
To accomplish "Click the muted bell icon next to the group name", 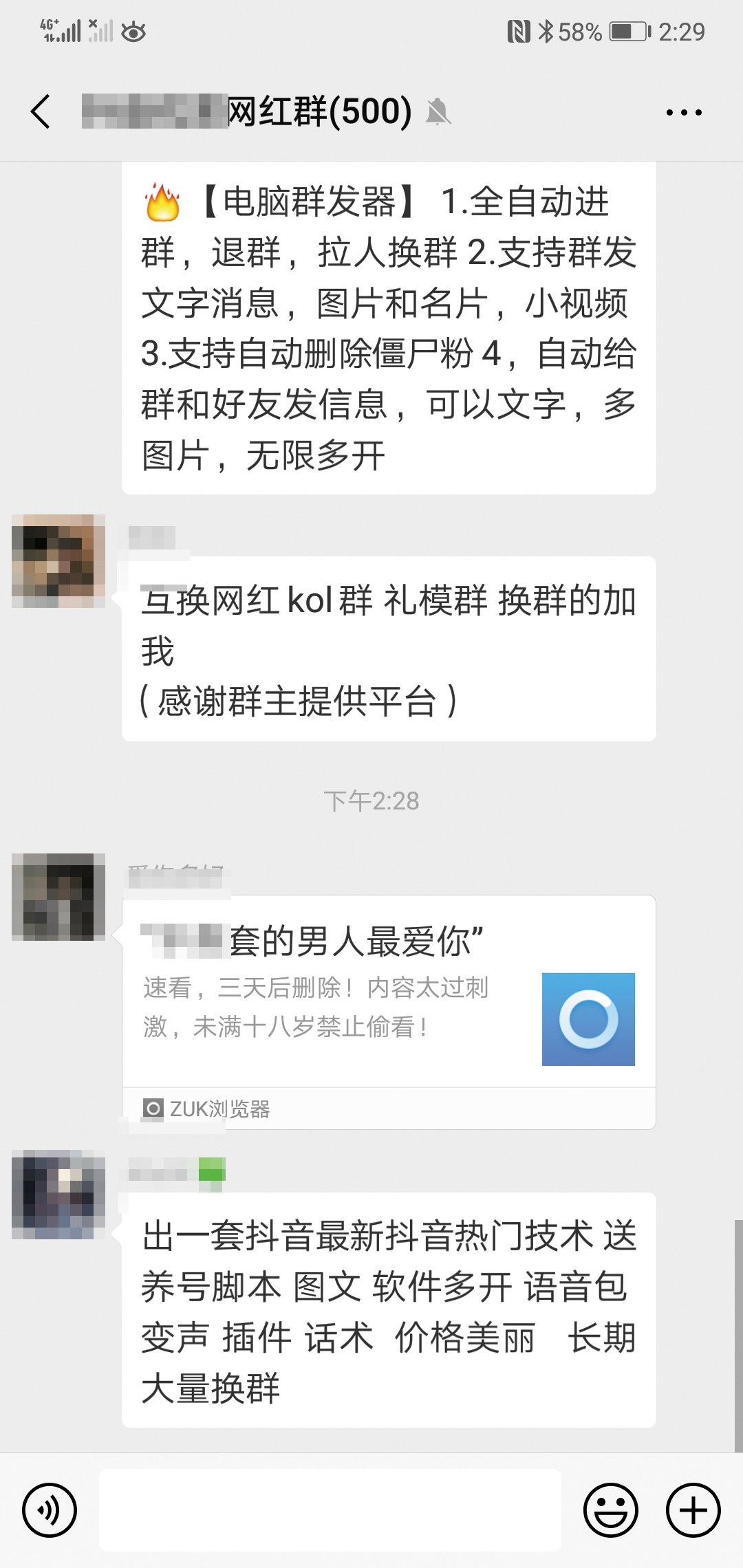I will 440,111.
